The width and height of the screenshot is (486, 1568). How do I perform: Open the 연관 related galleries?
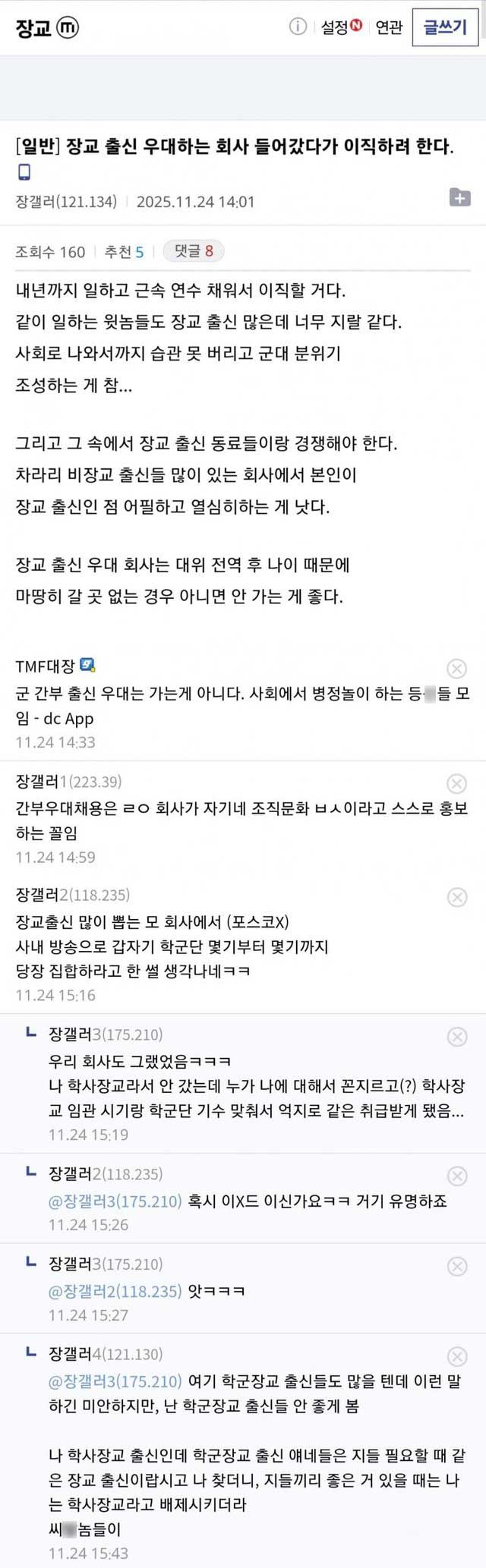click(389, 27)
